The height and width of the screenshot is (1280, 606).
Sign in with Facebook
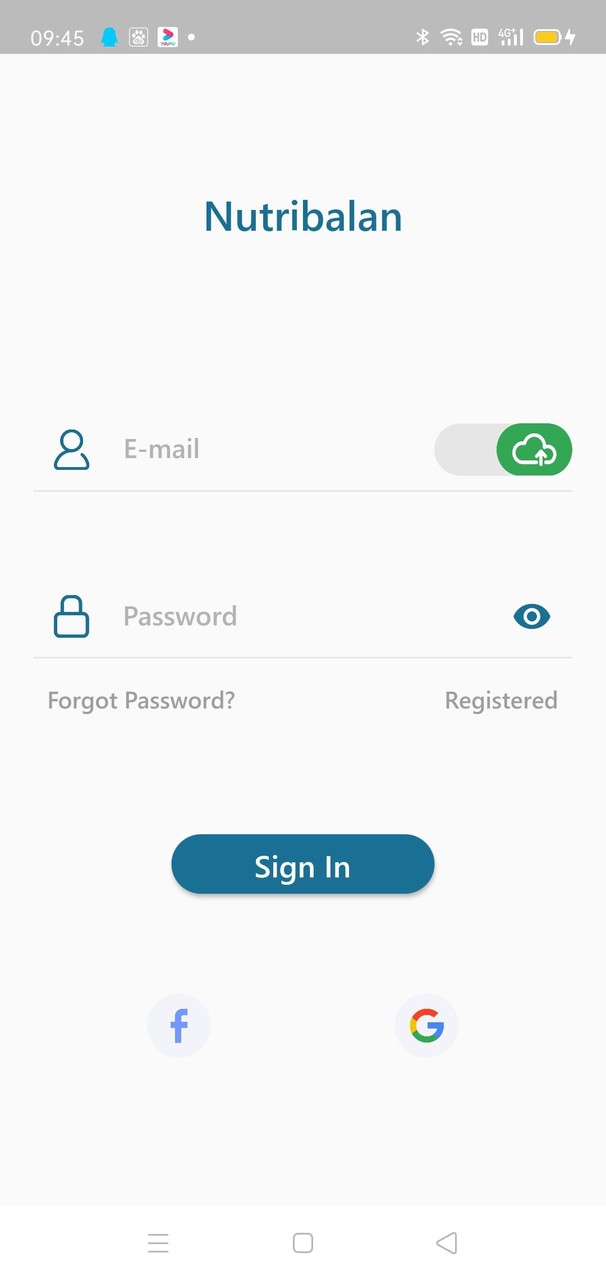179,1025
